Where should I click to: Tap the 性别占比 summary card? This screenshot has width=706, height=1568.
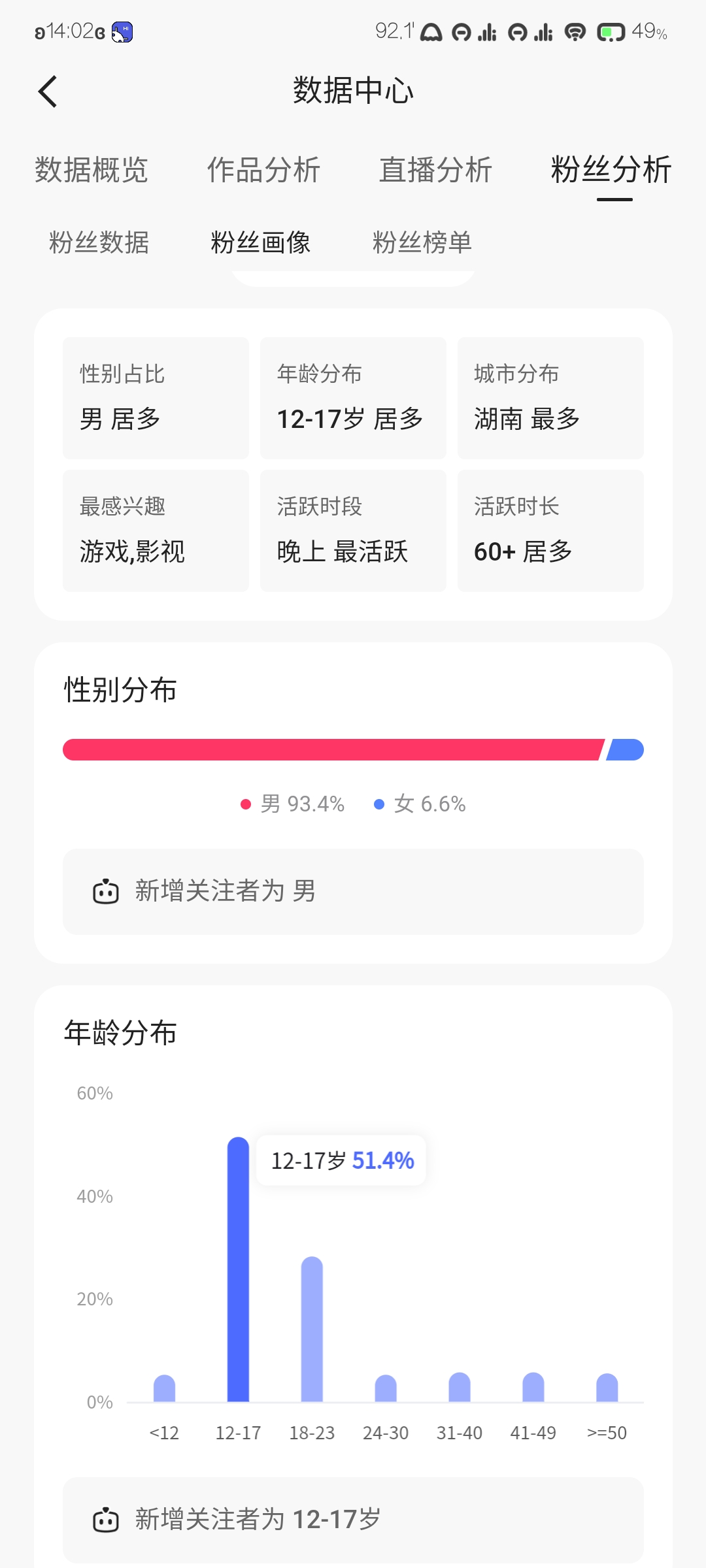click(x=156, y=398)
